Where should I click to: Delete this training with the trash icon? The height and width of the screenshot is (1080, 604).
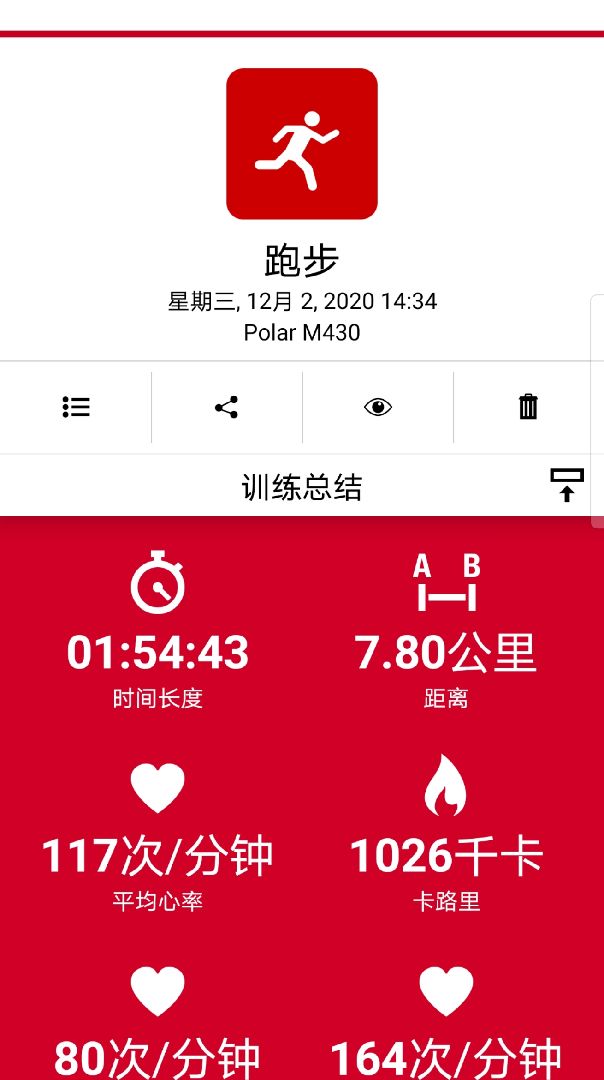[528, 406]
